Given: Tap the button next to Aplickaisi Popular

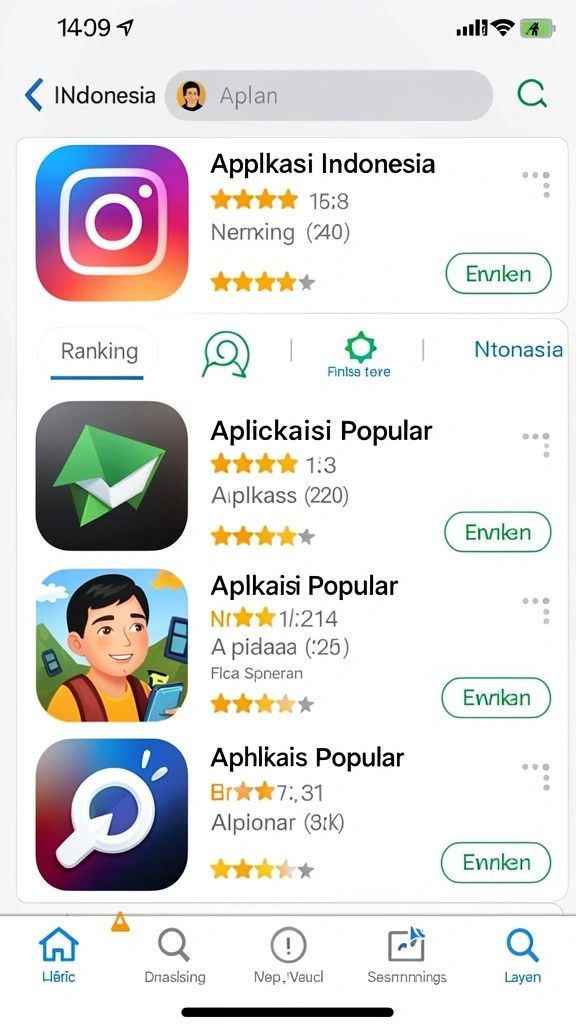Looking at the screenshot, I should (498, 532).
